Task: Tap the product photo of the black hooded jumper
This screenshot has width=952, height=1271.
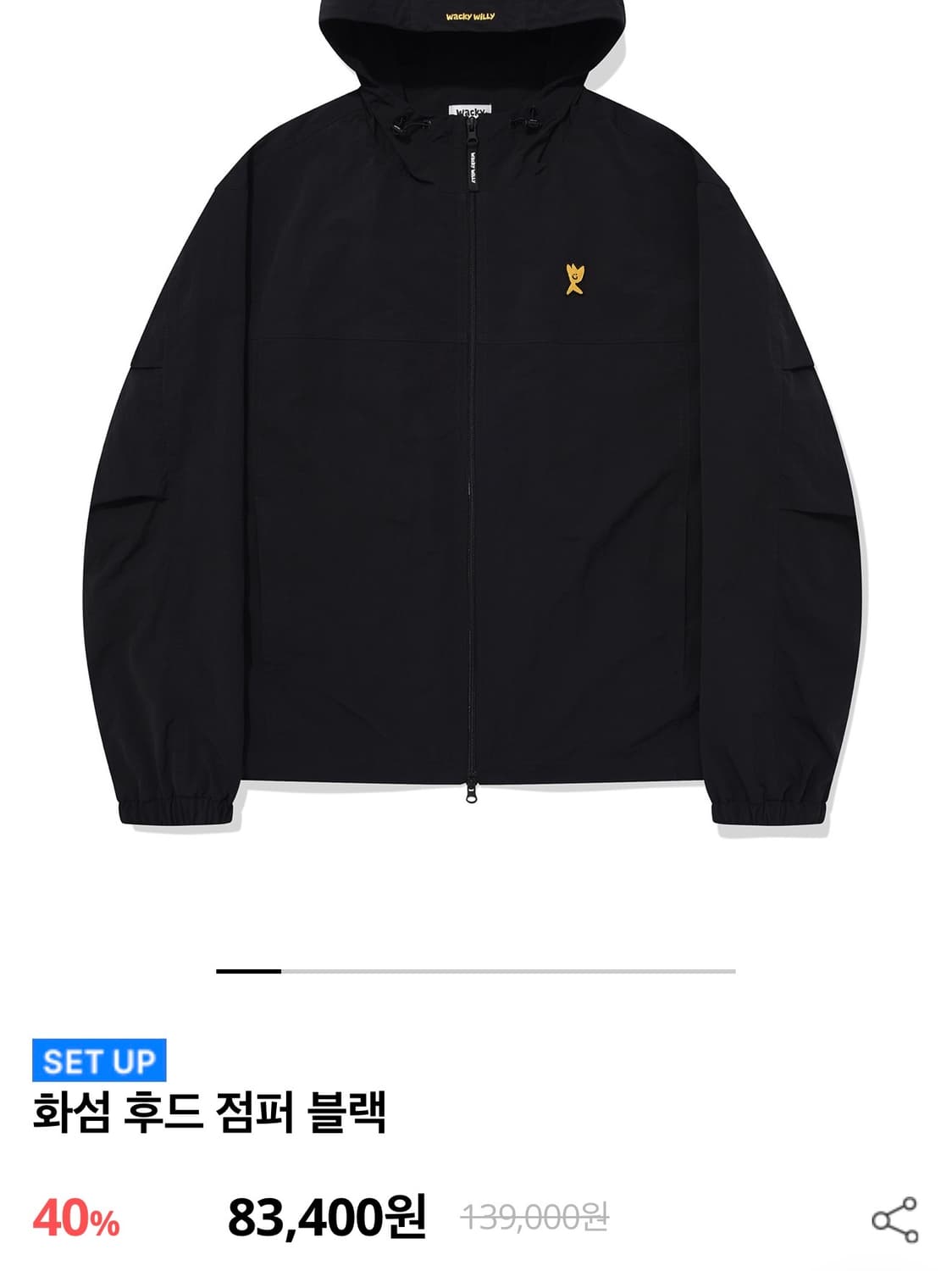Action: pyautogui.click(x=476, y=466)
